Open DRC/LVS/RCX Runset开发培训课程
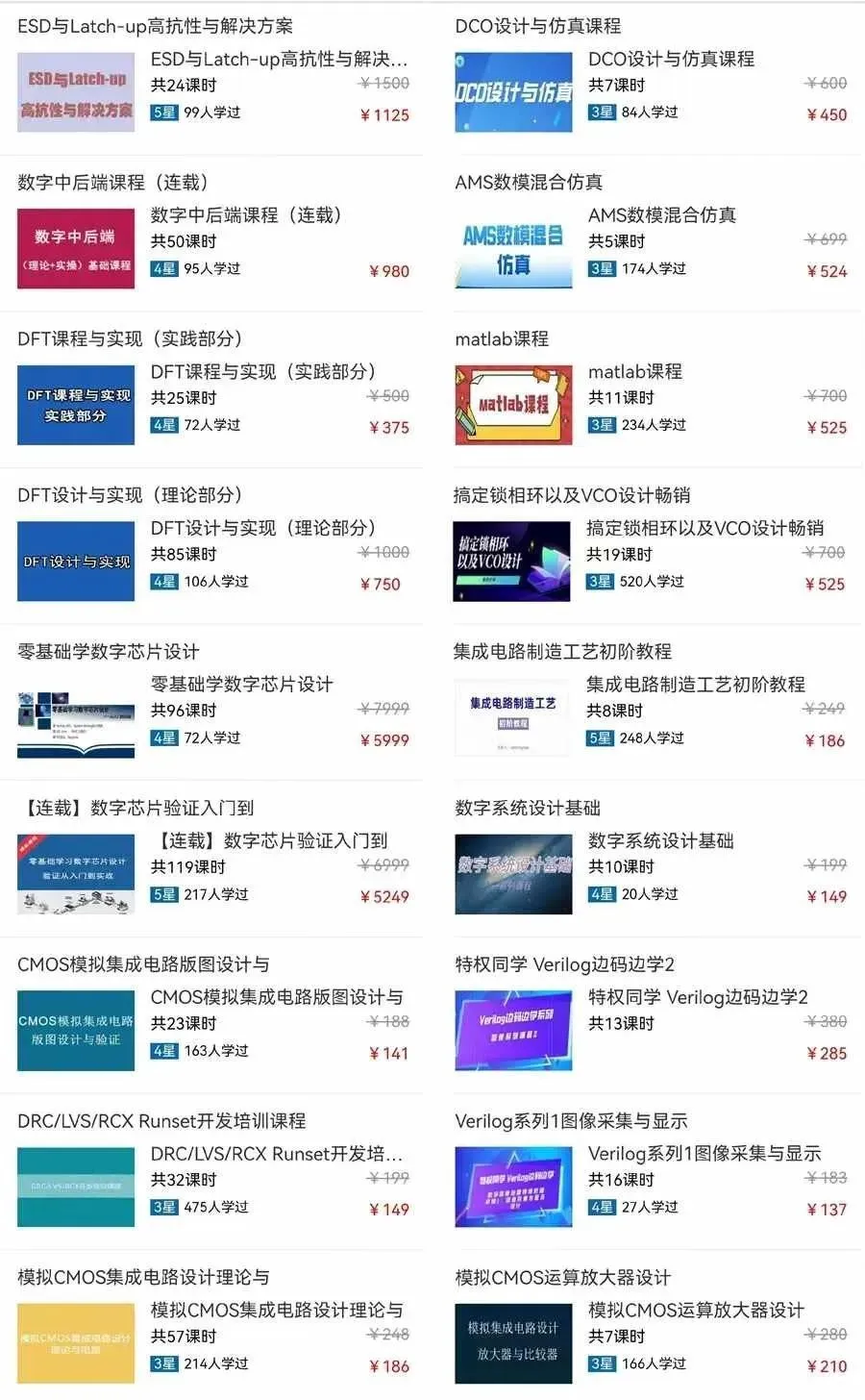This screenshot has width=865, height=1400. (276, 1154)
